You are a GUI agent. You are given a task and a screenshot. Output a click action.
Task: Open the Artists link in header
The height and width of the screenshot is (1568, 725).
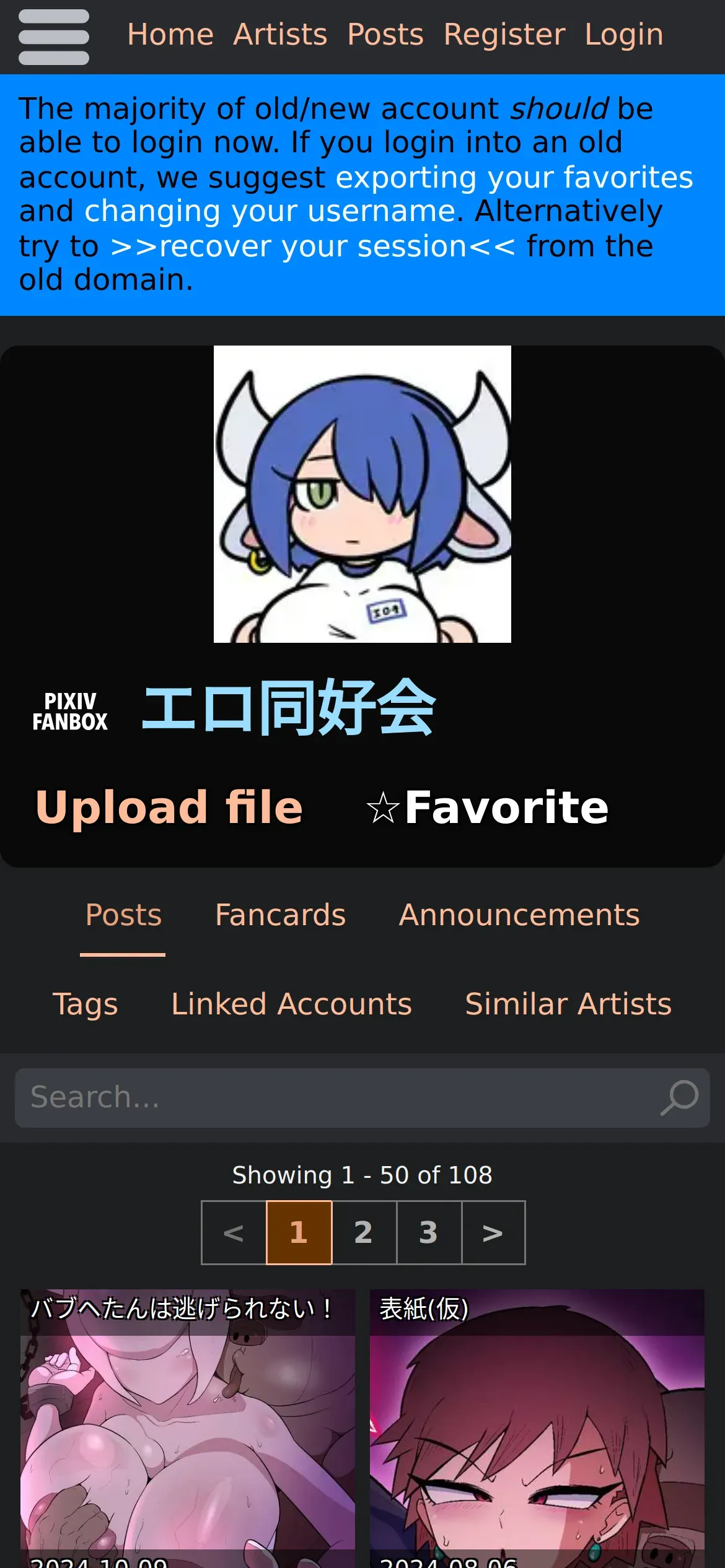coord(280,35)
